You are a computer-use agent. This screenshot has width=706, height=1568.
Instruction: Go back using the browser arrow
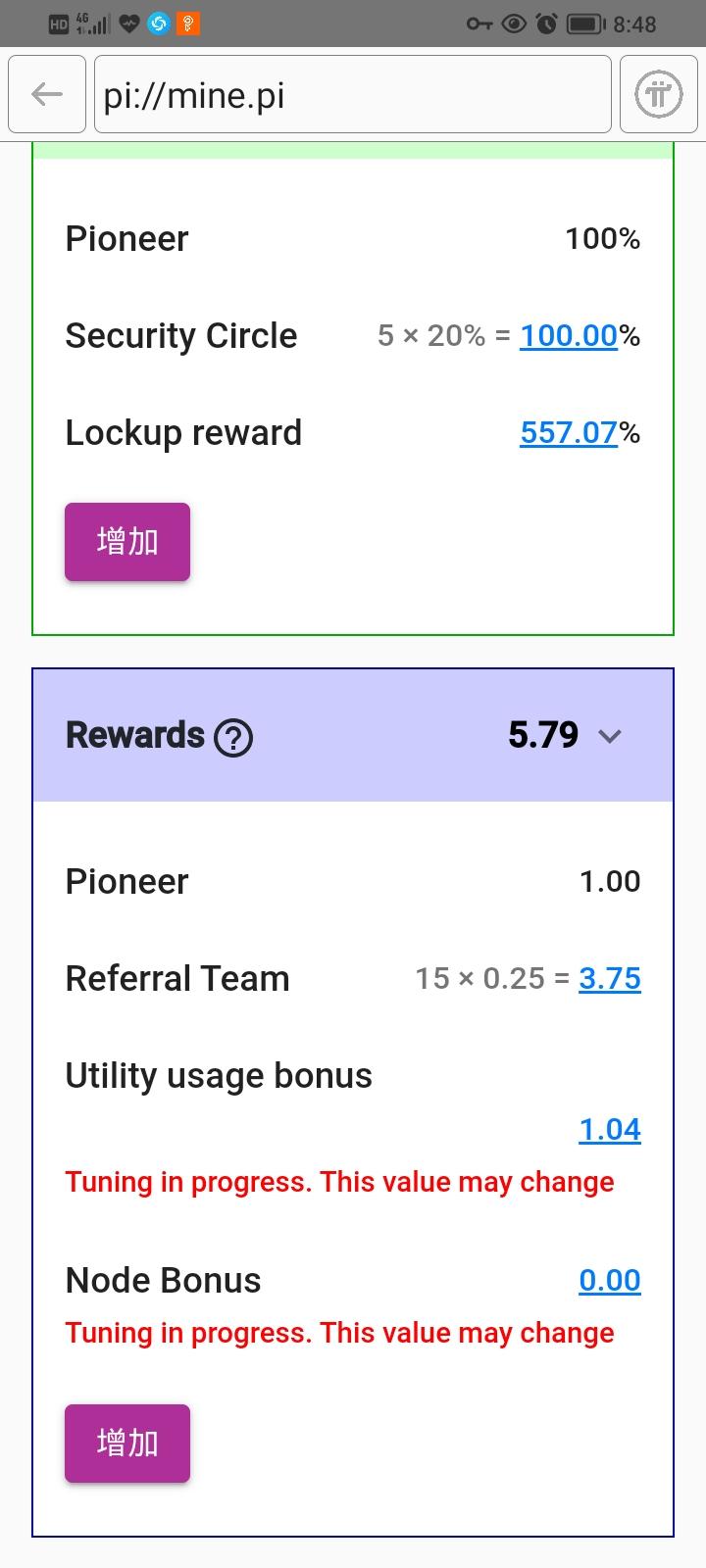tap(46, 94)
